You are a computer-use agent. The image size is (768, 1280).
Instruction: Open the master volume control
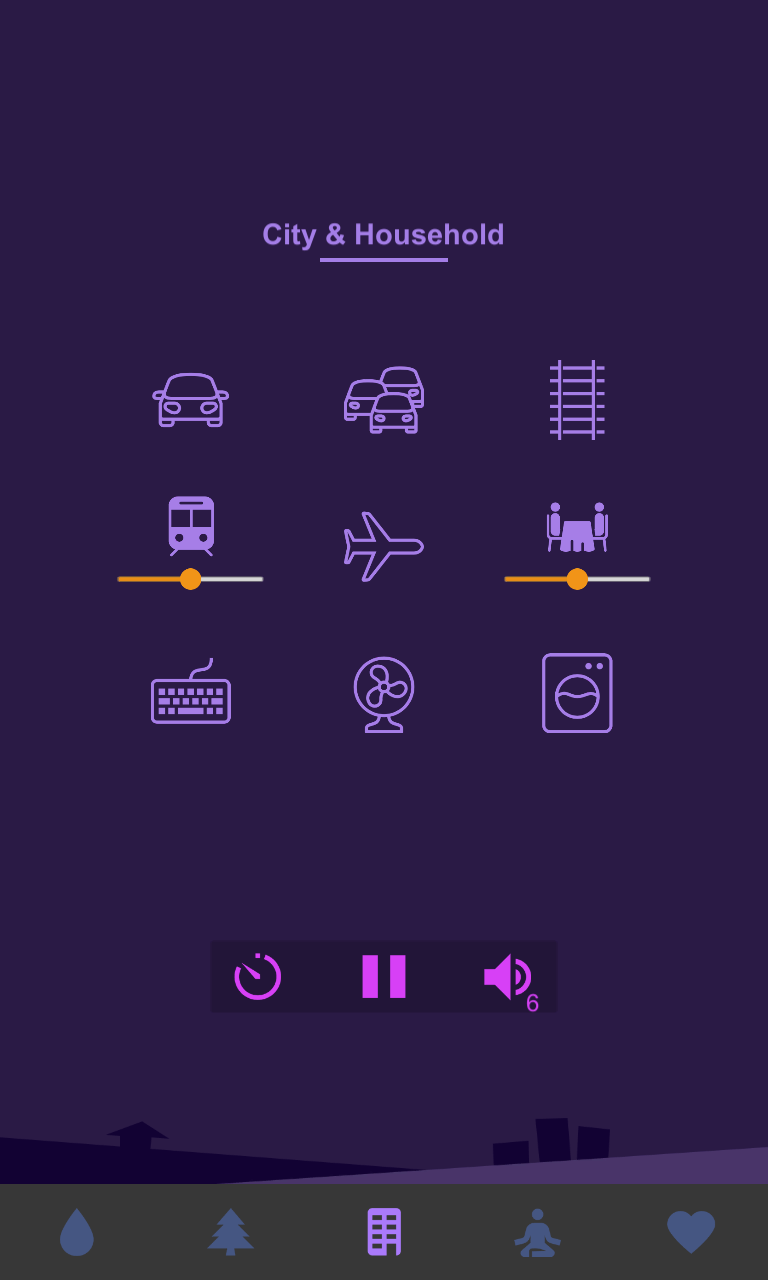pyautogui.click(x=510, y=978)
